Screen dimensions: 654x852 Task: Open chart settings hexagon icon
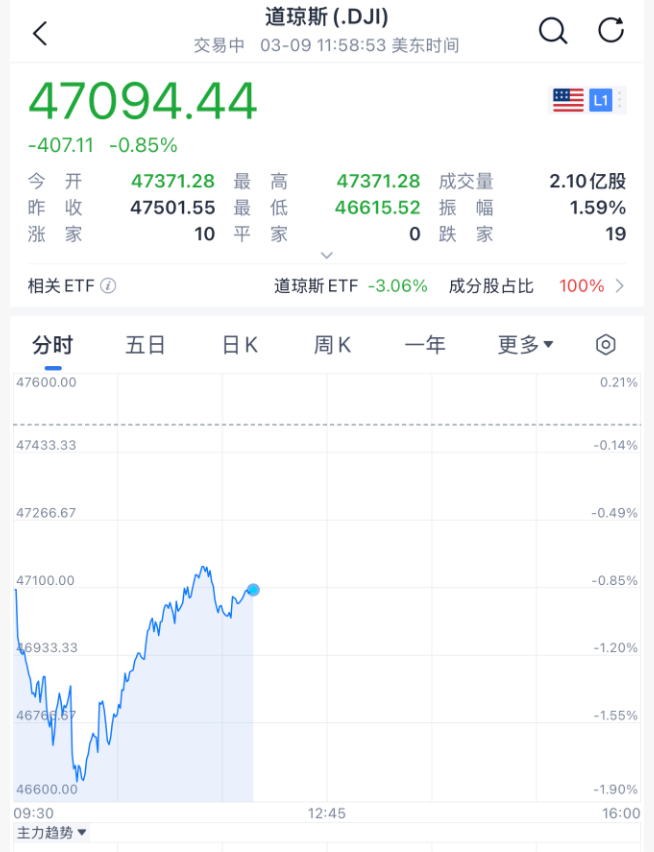click(x=605, y=346)
